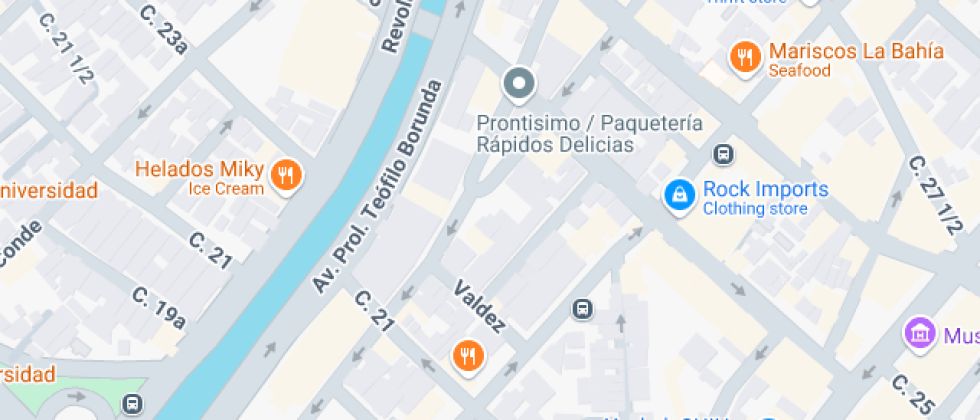Select the restaurant marker near Valdez street
Image resolution: width=980 pixels, height=420 pixels.
tap(467, 354)
